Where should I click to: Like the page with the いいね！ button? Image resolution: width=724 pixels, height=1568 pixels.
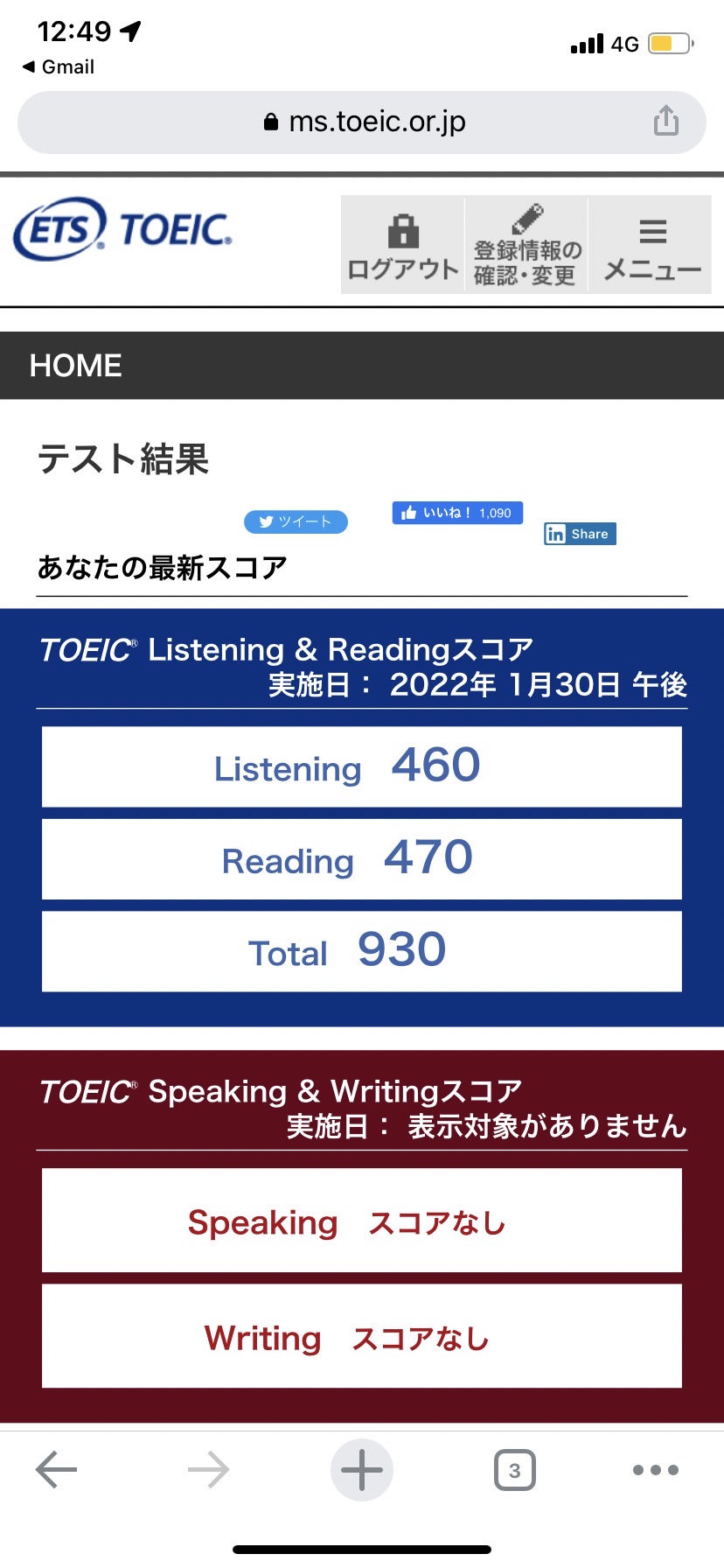pos(457,513)
